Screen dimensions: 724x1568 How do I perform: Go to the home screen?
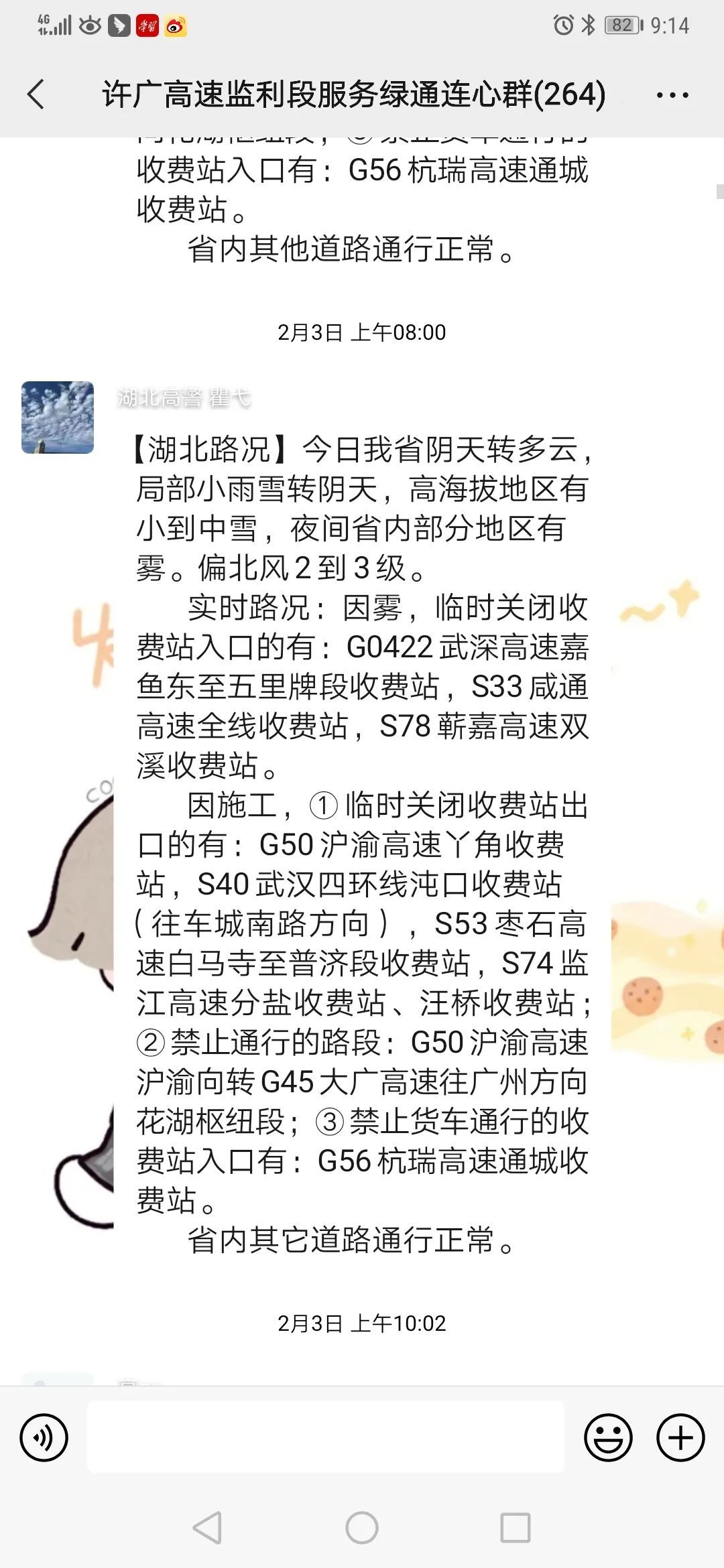pos(362,1528)
